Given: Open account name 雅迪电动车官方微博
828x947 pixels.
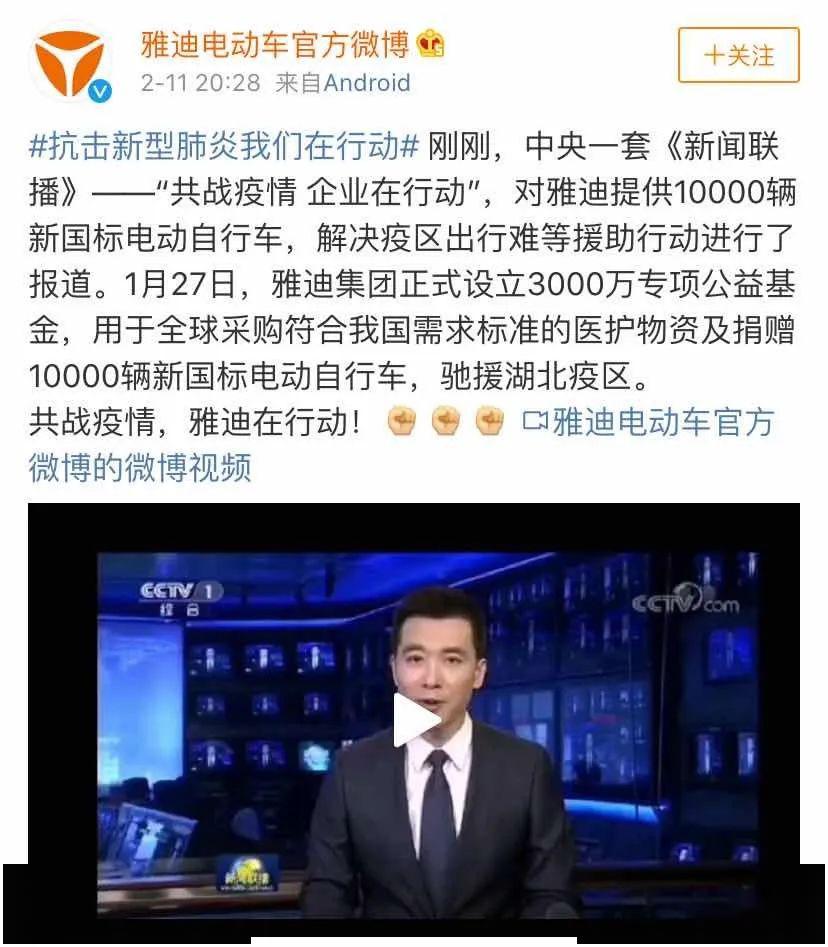Looking at the screenshot, I should pyautogui.click(x=277, y=43).
